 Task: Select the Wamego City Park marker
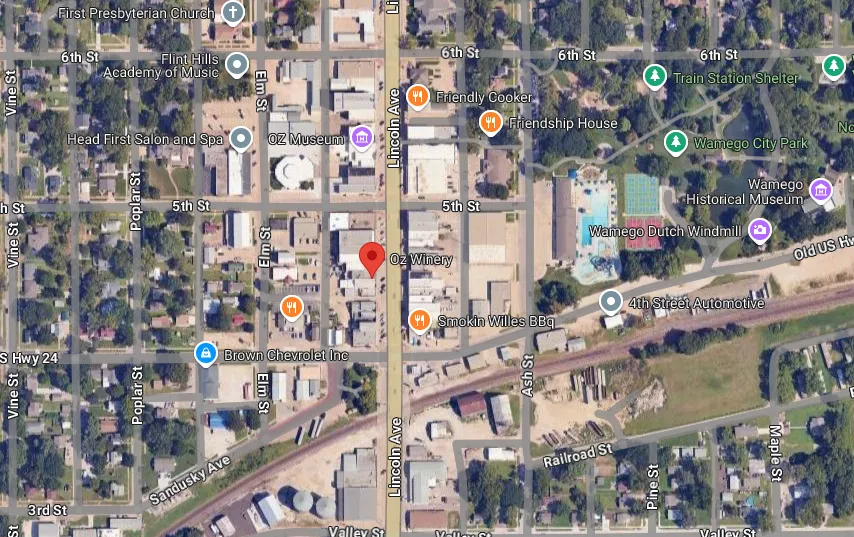point(676,143)
